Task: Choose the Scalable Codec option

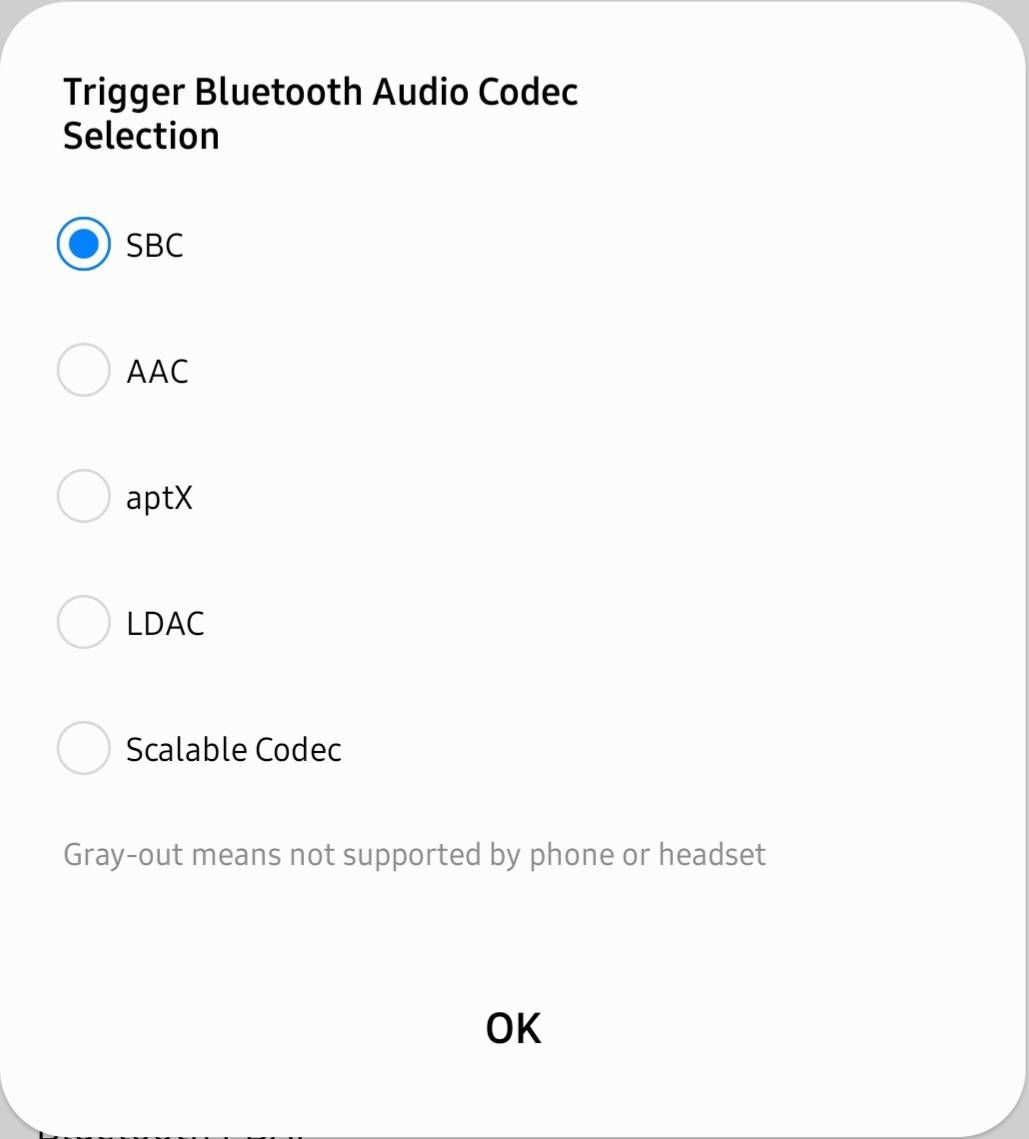Action: tap(83, 748)
